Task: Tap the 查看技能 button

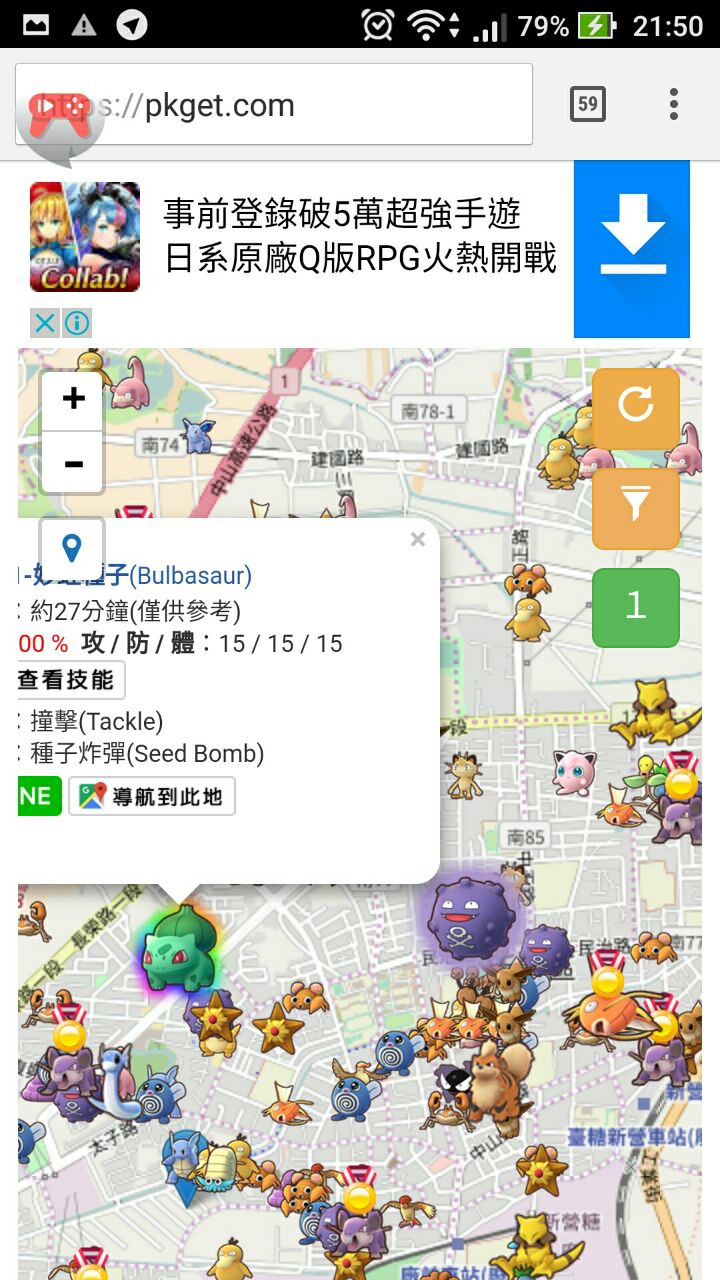Action: pyautogui.click(x=68, y=680)
